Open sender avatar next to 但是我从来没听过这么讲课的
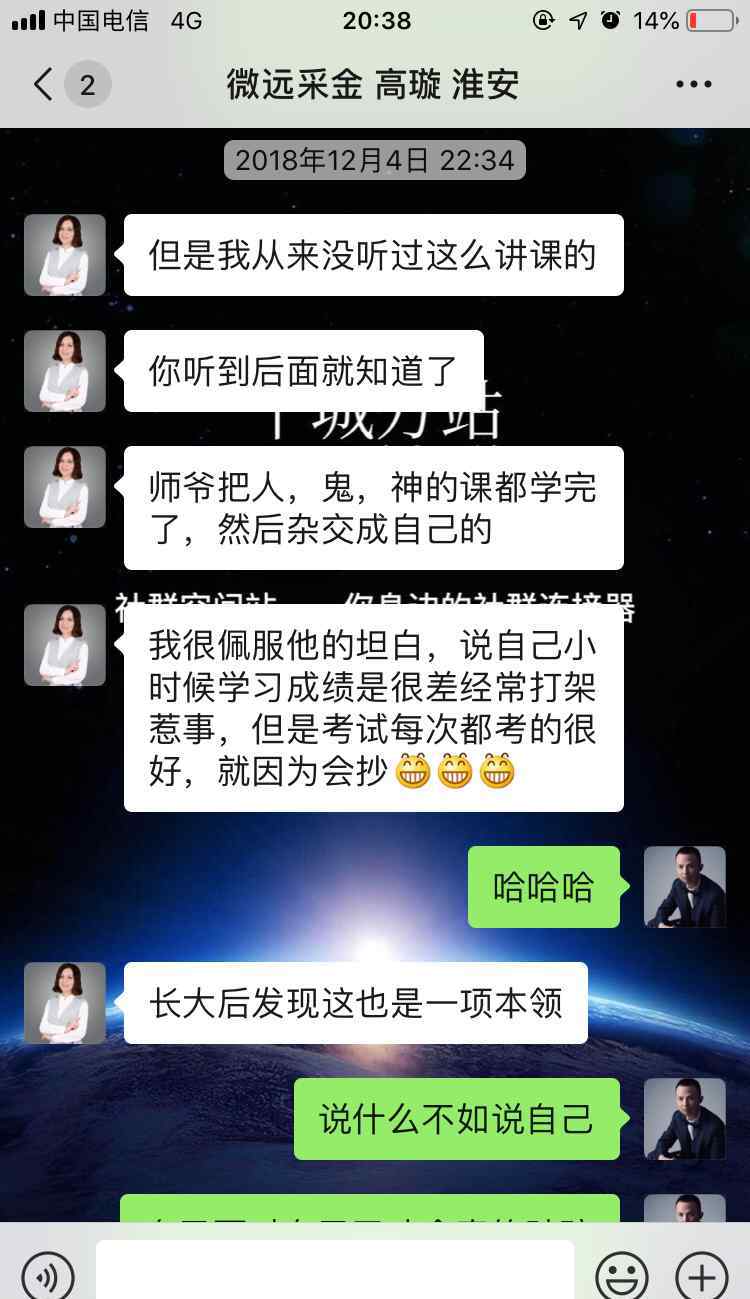Screen dimensions: 750x1299 pos(65,255)
